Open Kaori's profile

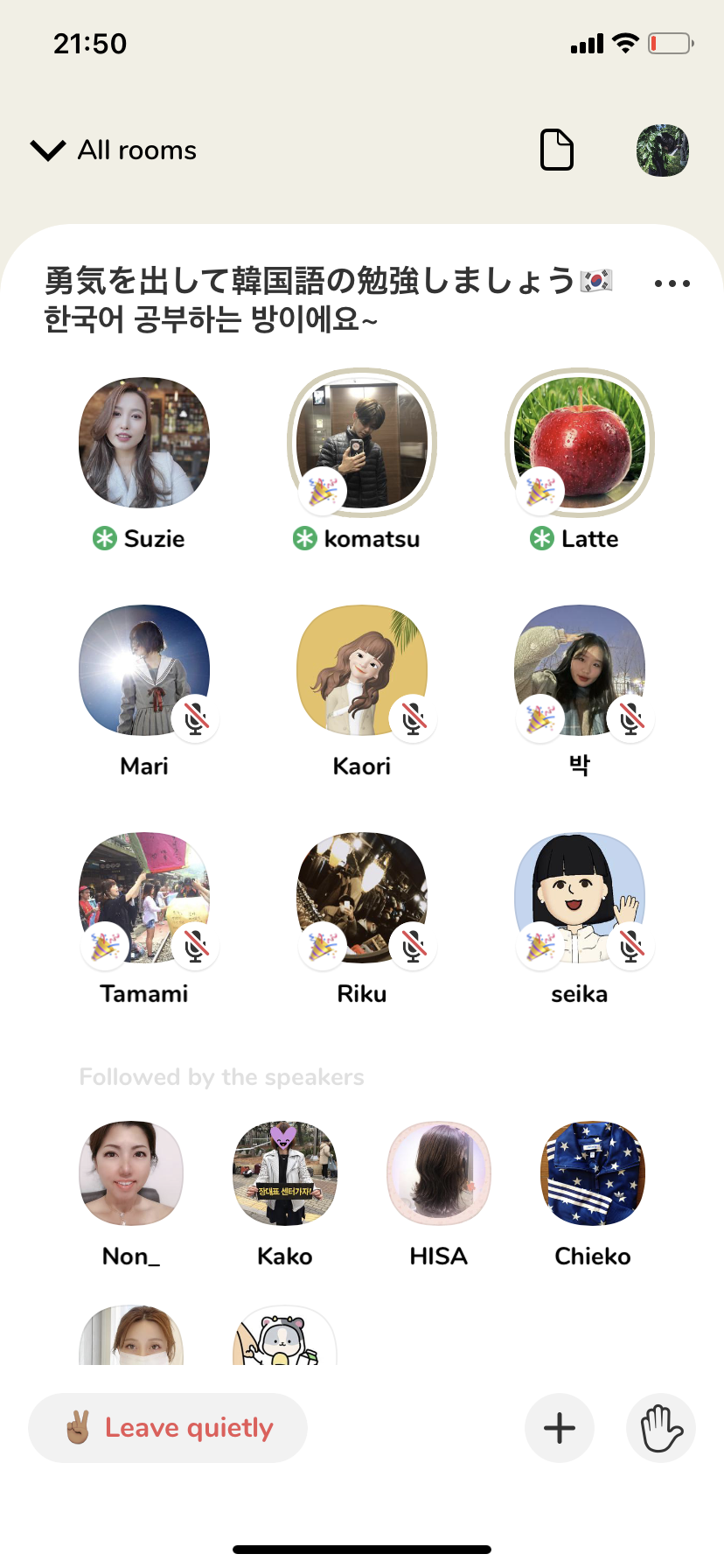(x=362, y=670)
